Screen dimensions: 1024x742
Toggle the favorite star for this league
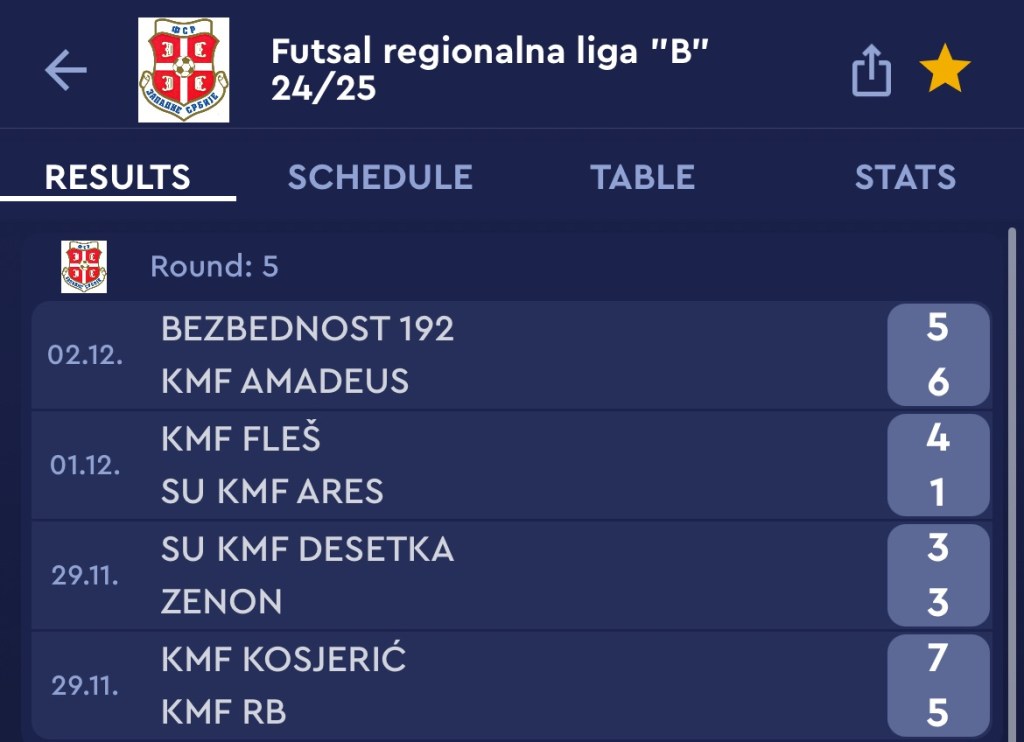tap(945, 71)
